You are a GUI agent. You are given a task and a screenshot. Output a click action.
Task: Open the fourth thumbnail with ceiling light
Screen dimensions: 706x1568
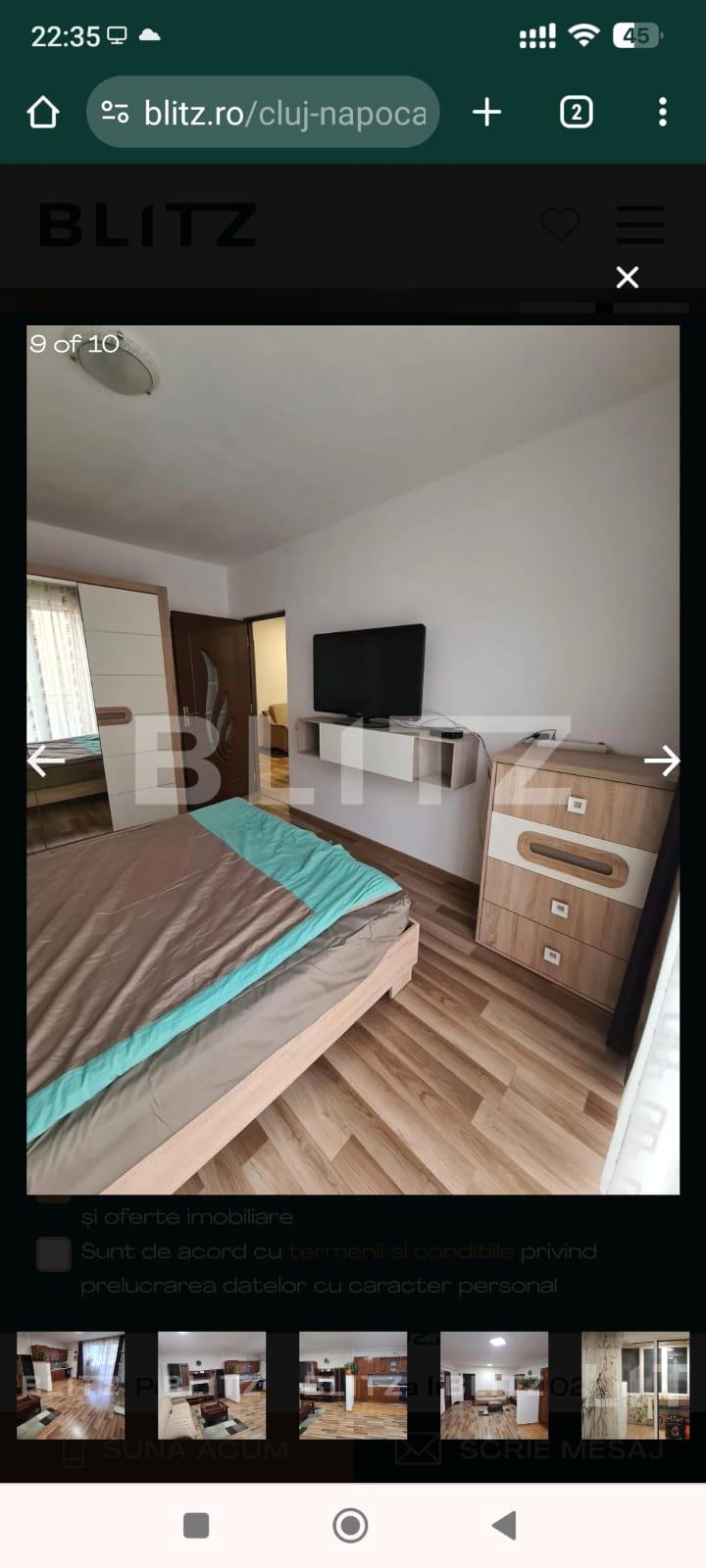tap(494, 1385)
